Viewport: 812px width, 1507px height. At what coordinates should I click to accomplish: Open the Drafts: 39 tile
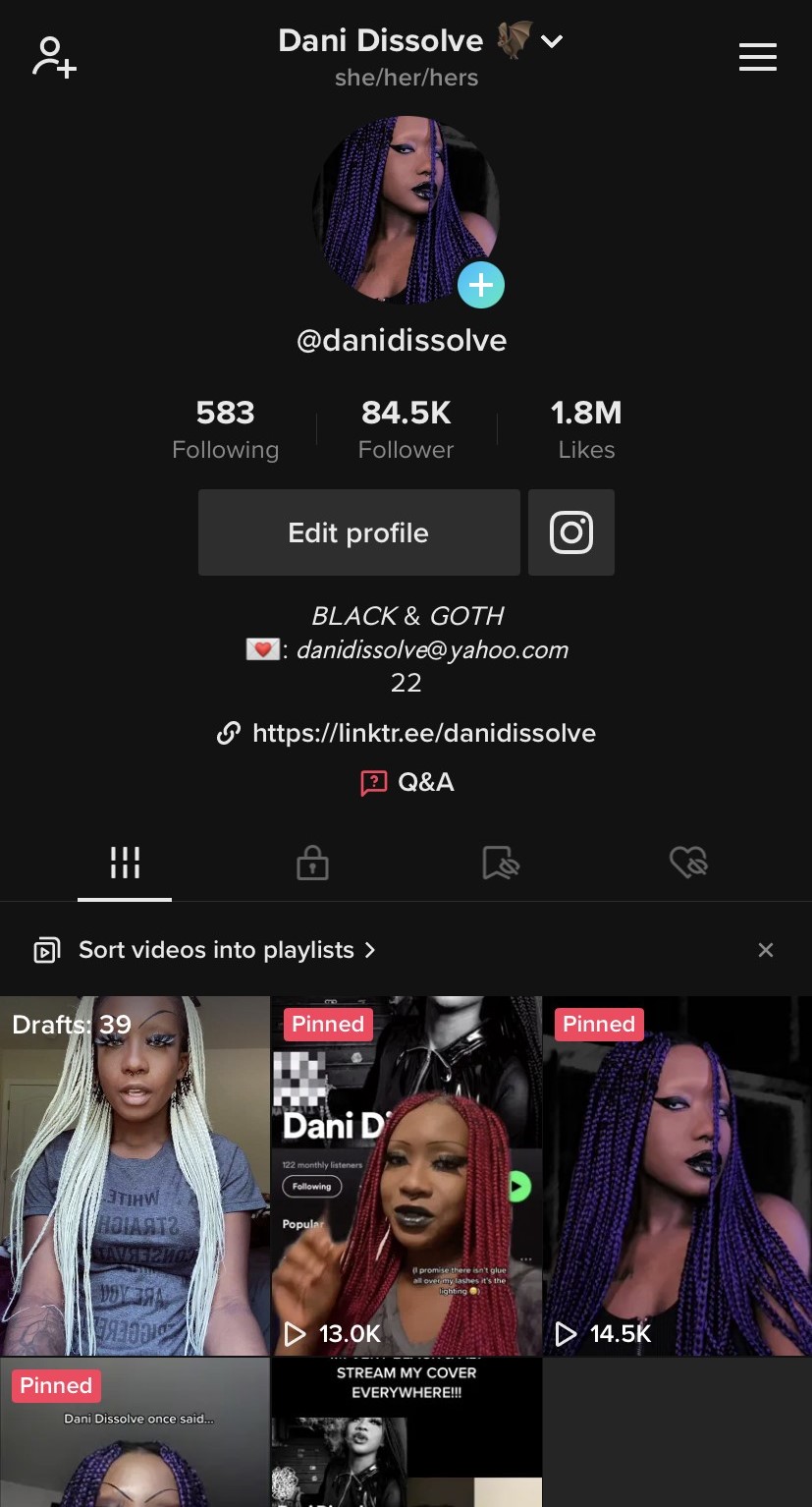(x=135, y=1176)
